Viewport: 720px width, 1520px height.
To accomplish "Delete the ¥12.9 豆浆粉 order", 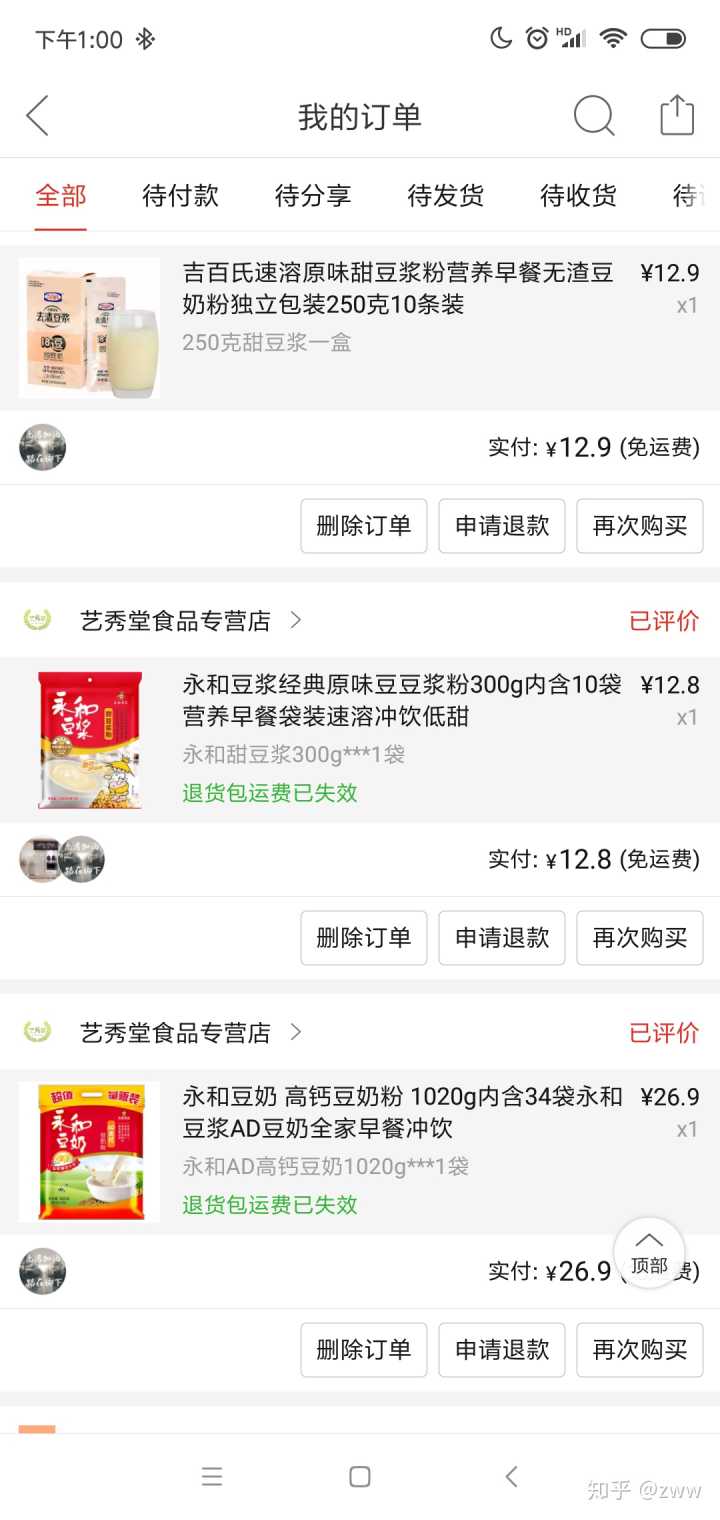I will tap(364, 526).
